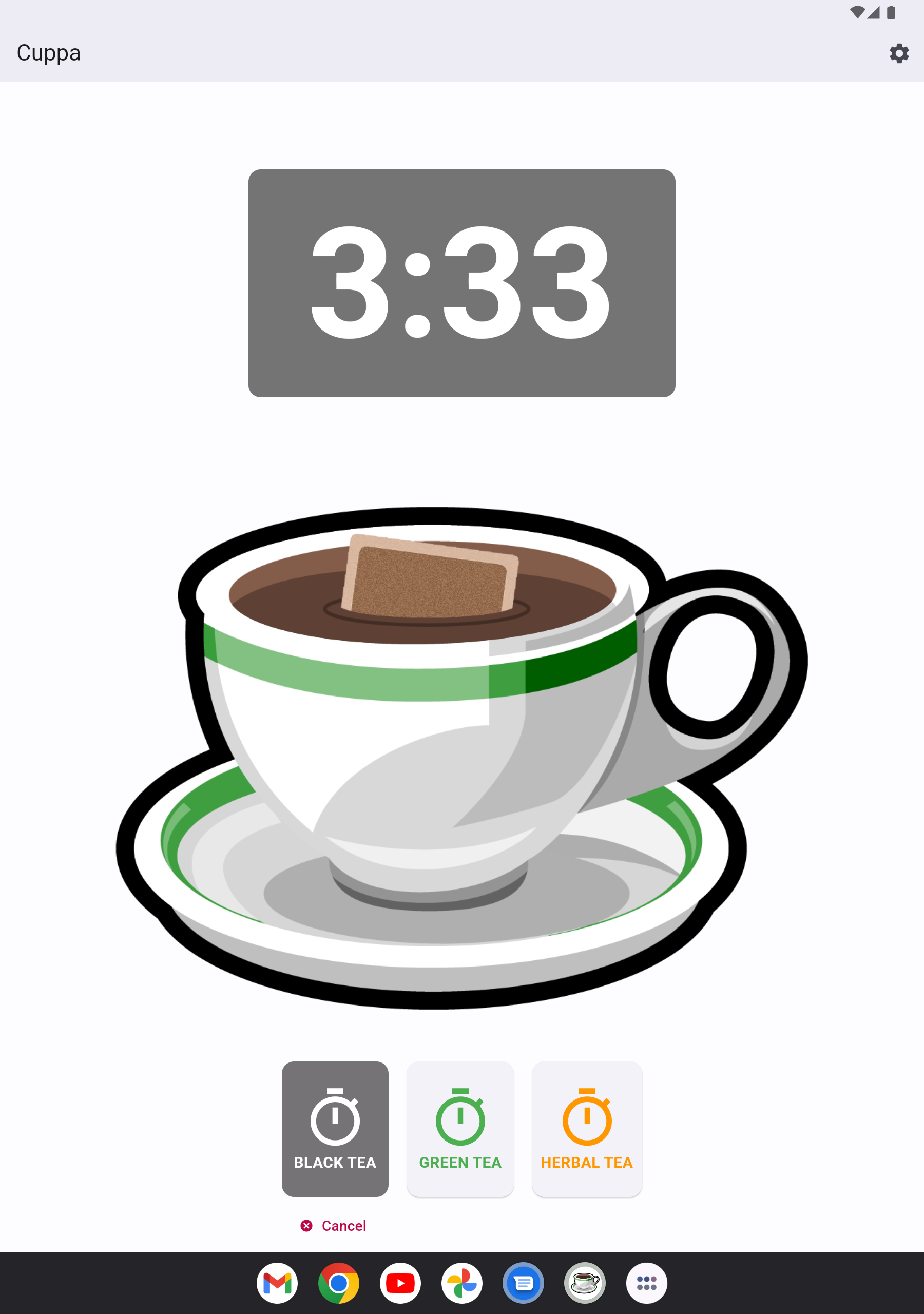The height and width of the screenshot is (1314, 924).
Task: Open the settings gear
Action: [x=899, y=53]
